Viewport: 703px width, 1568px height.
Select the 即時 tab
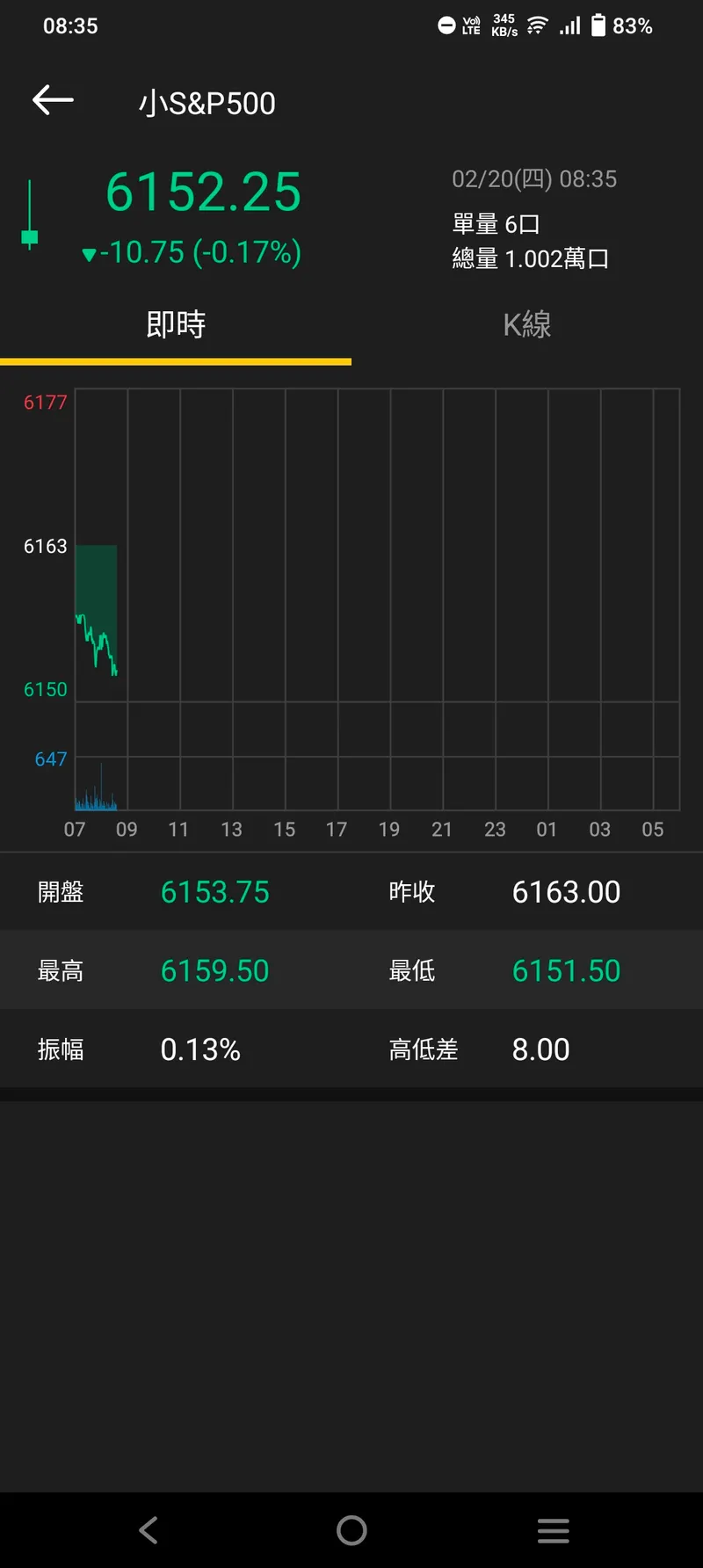coord(176,324)
